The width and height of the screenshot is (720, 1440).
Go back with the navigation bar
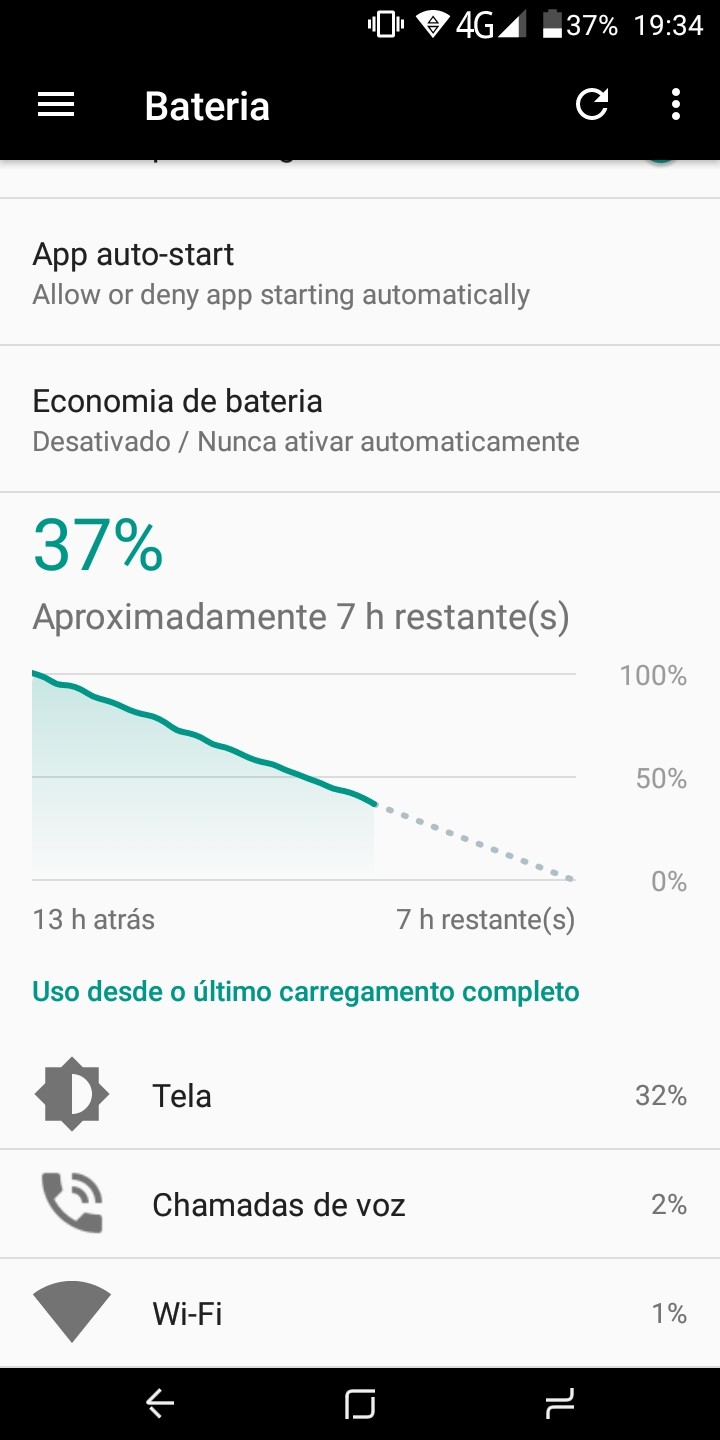160,1404
